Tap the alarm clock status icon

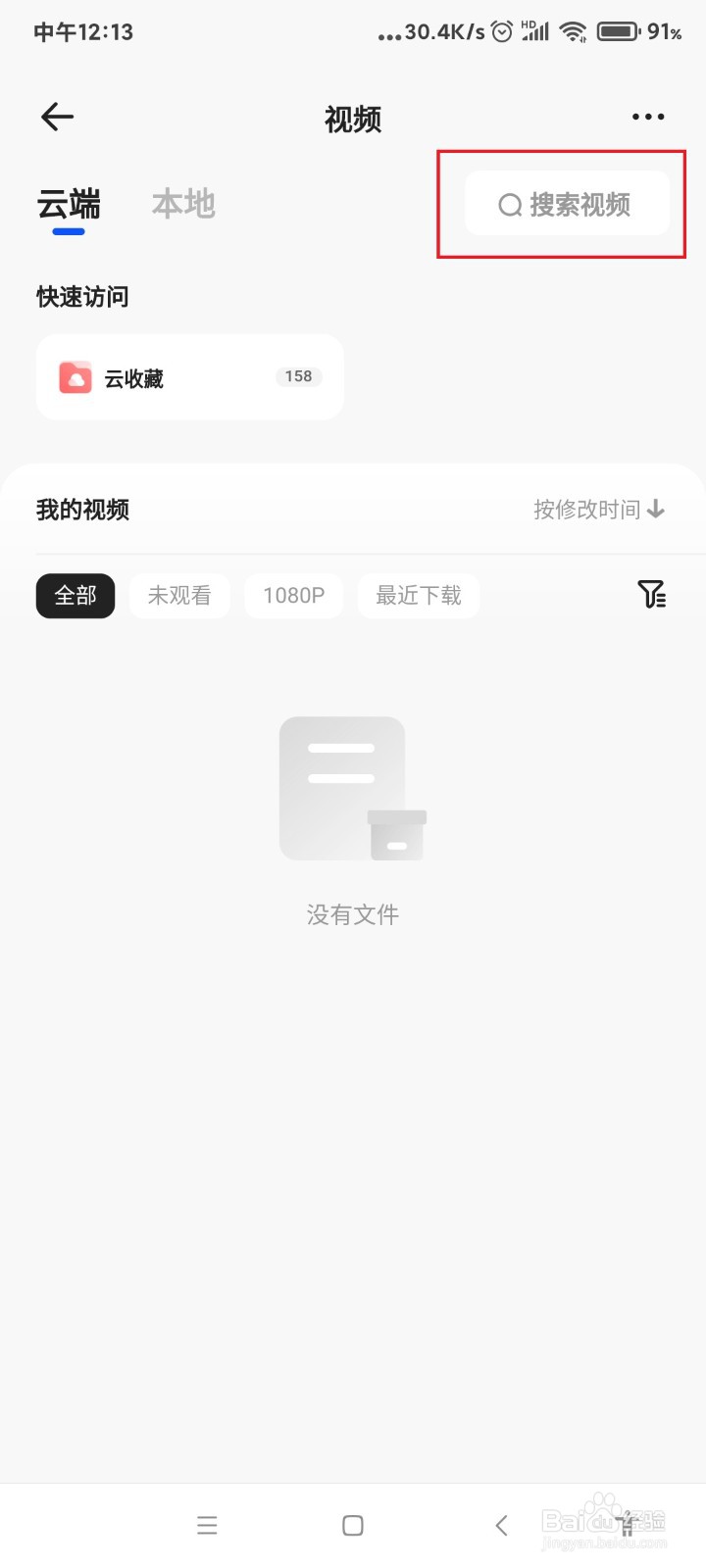tap(501, 30)
